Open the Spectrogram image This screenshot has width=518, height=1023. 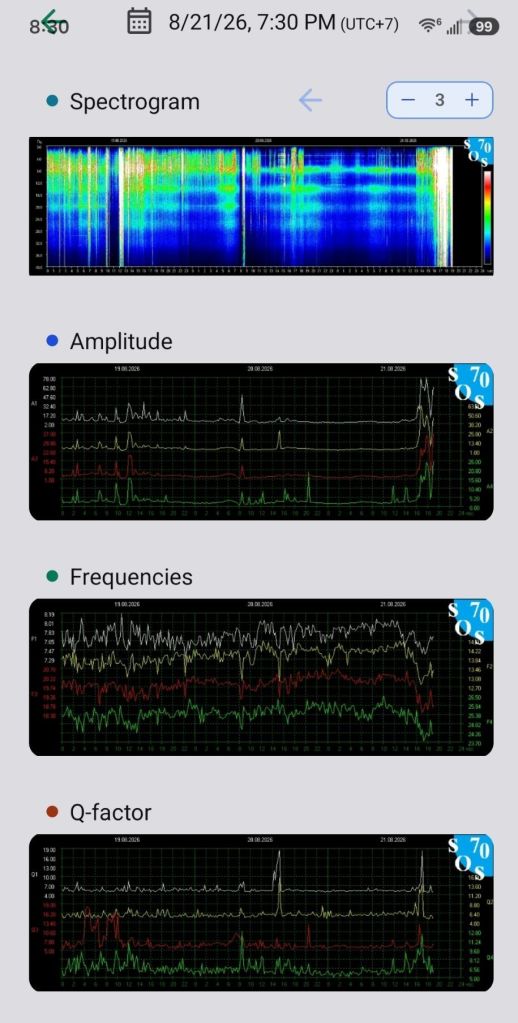pos(261,206)
